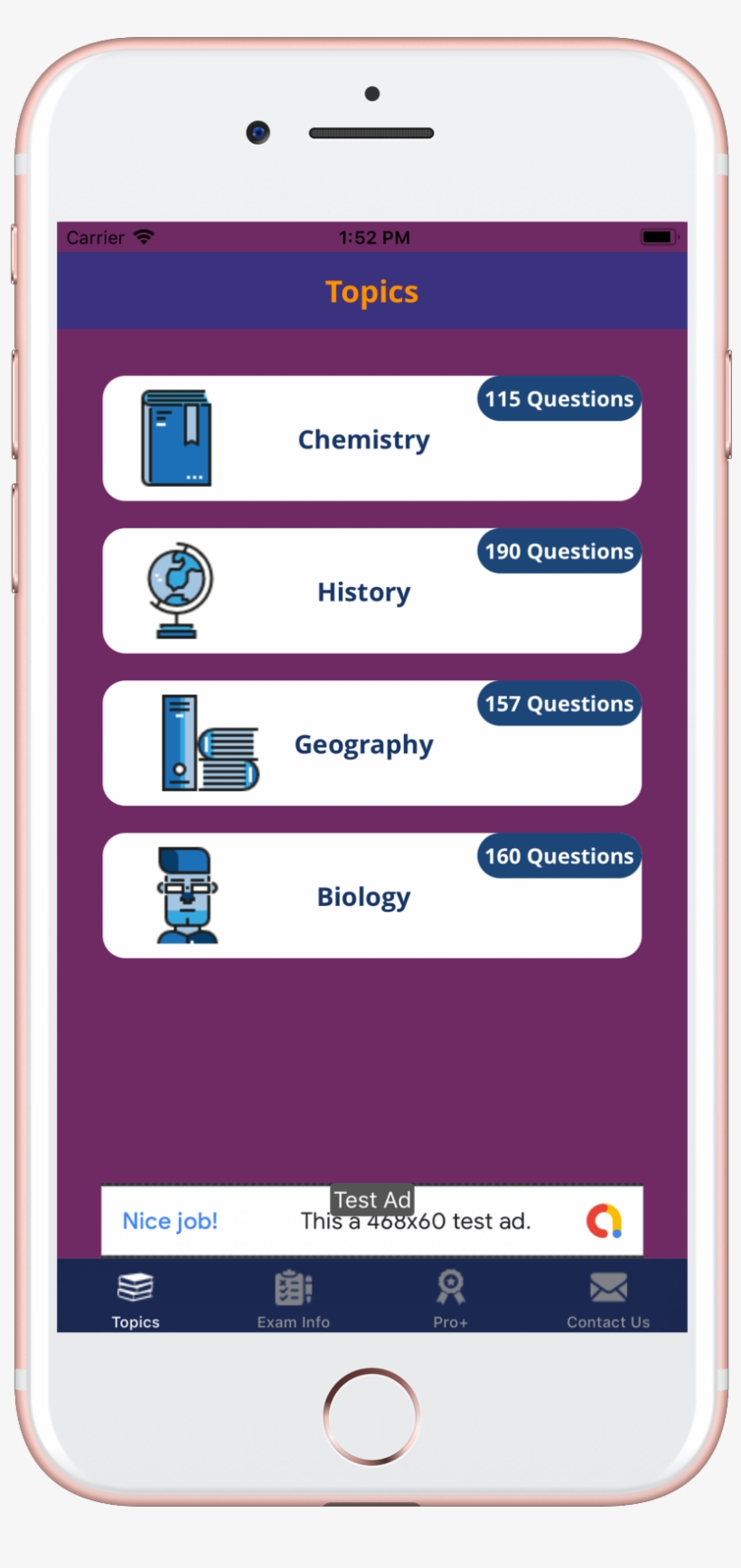Choose the Biology topic card
Screen dimensions: 741x1568
[x=371, y=896]
